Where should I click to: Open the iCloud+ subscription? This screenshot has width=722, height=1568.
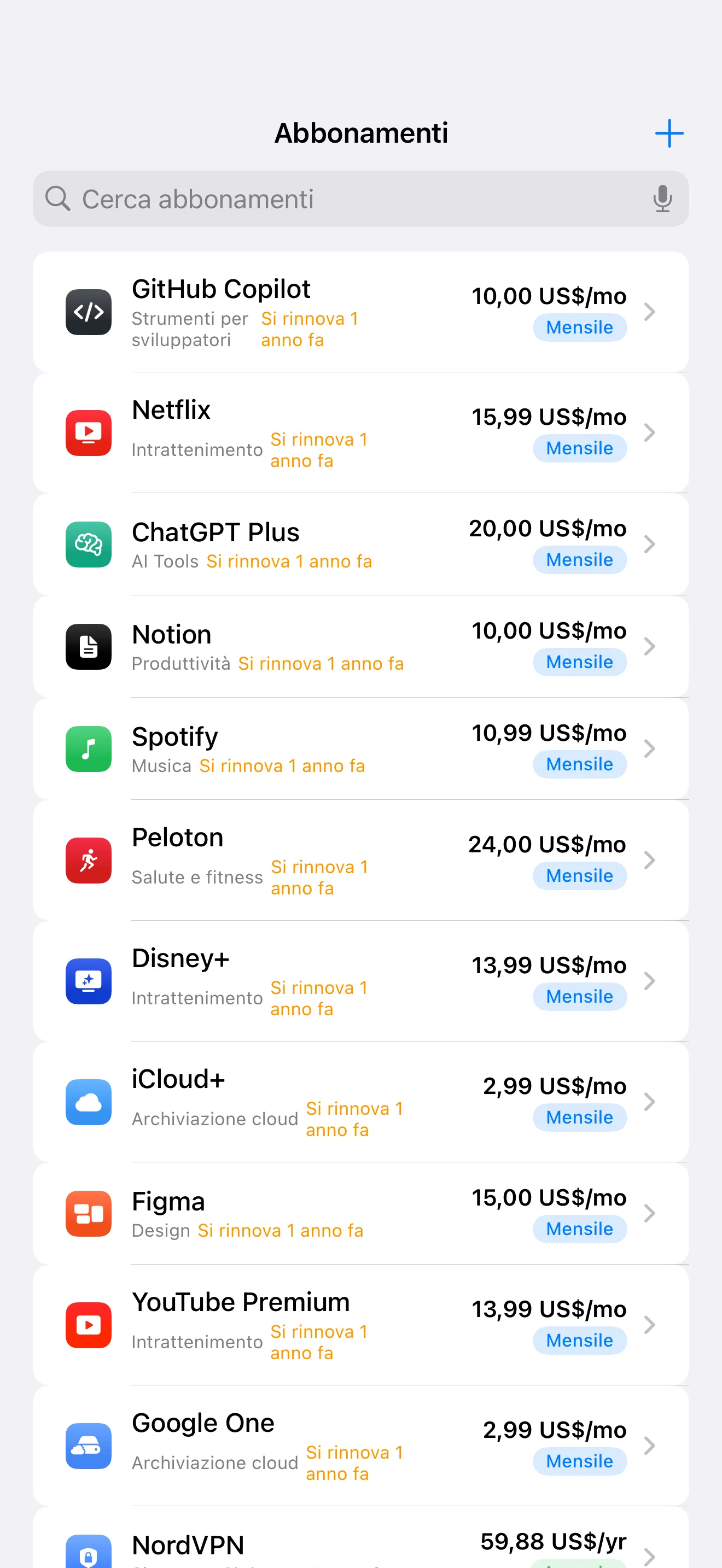click(x=360, y=1101)
